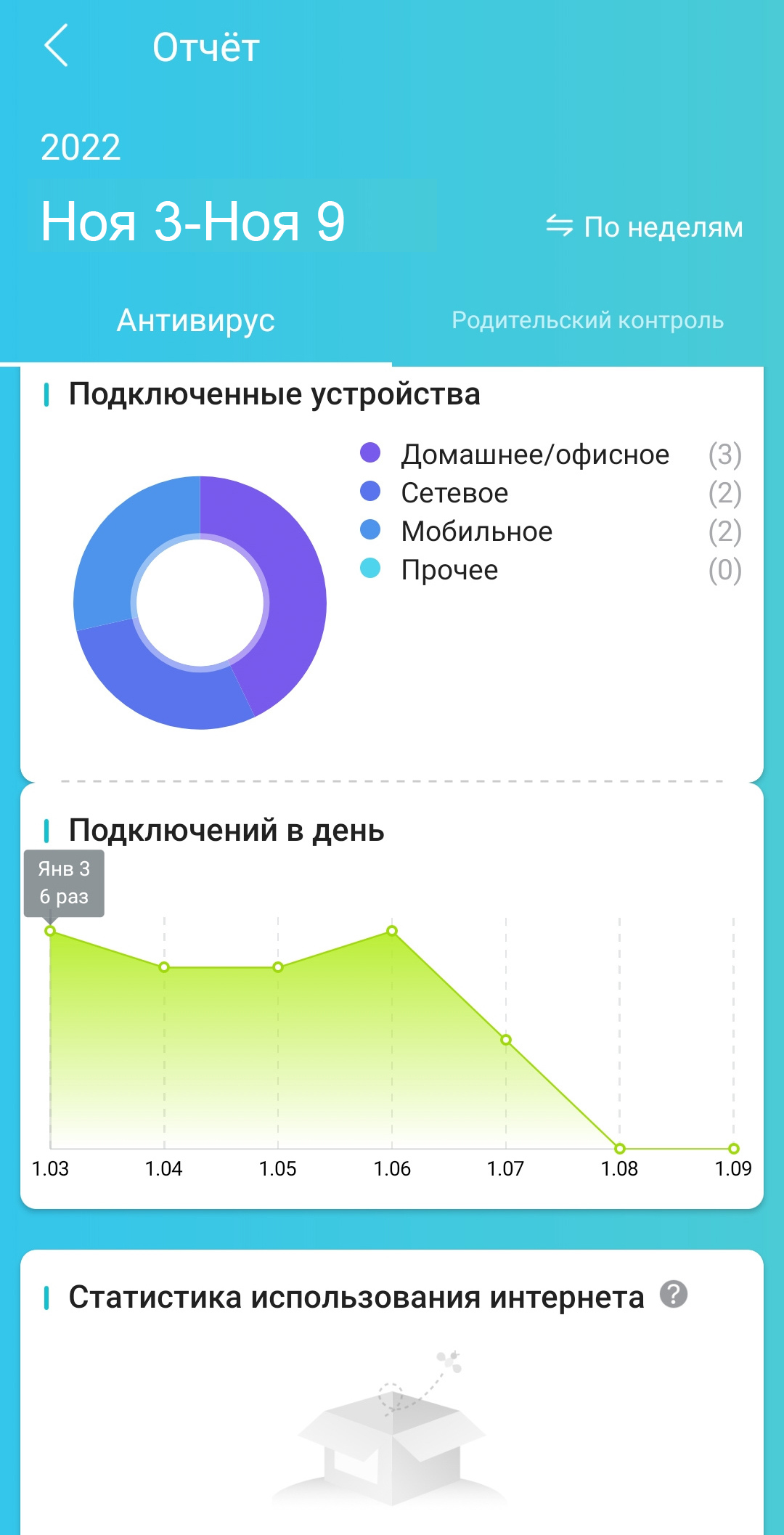Tap the 1.06 point on the chart
The image size is (784, 1535).
392,931
